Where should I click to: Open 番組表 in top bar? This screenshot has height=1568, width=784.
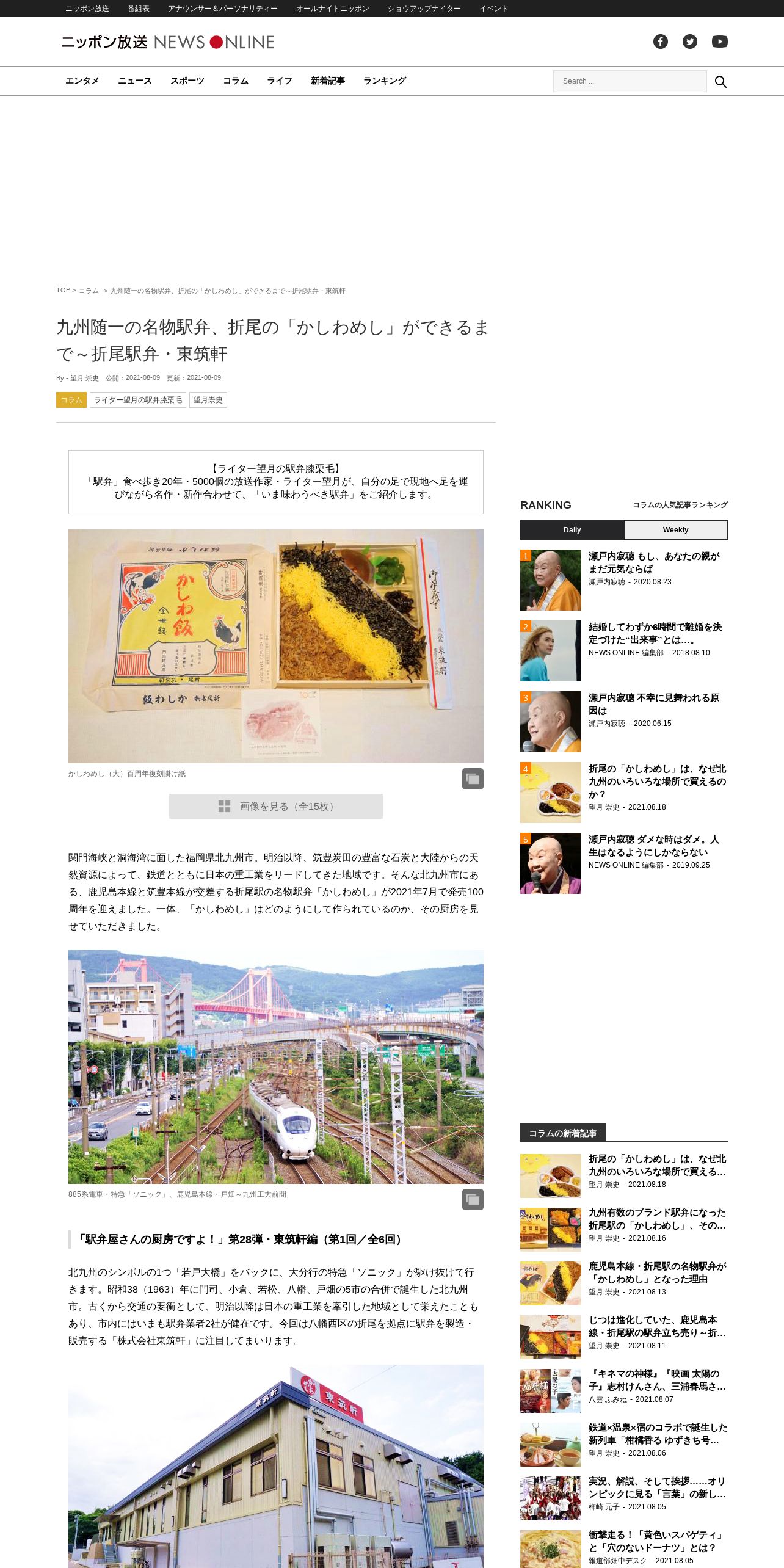click(x=139, y=9)
